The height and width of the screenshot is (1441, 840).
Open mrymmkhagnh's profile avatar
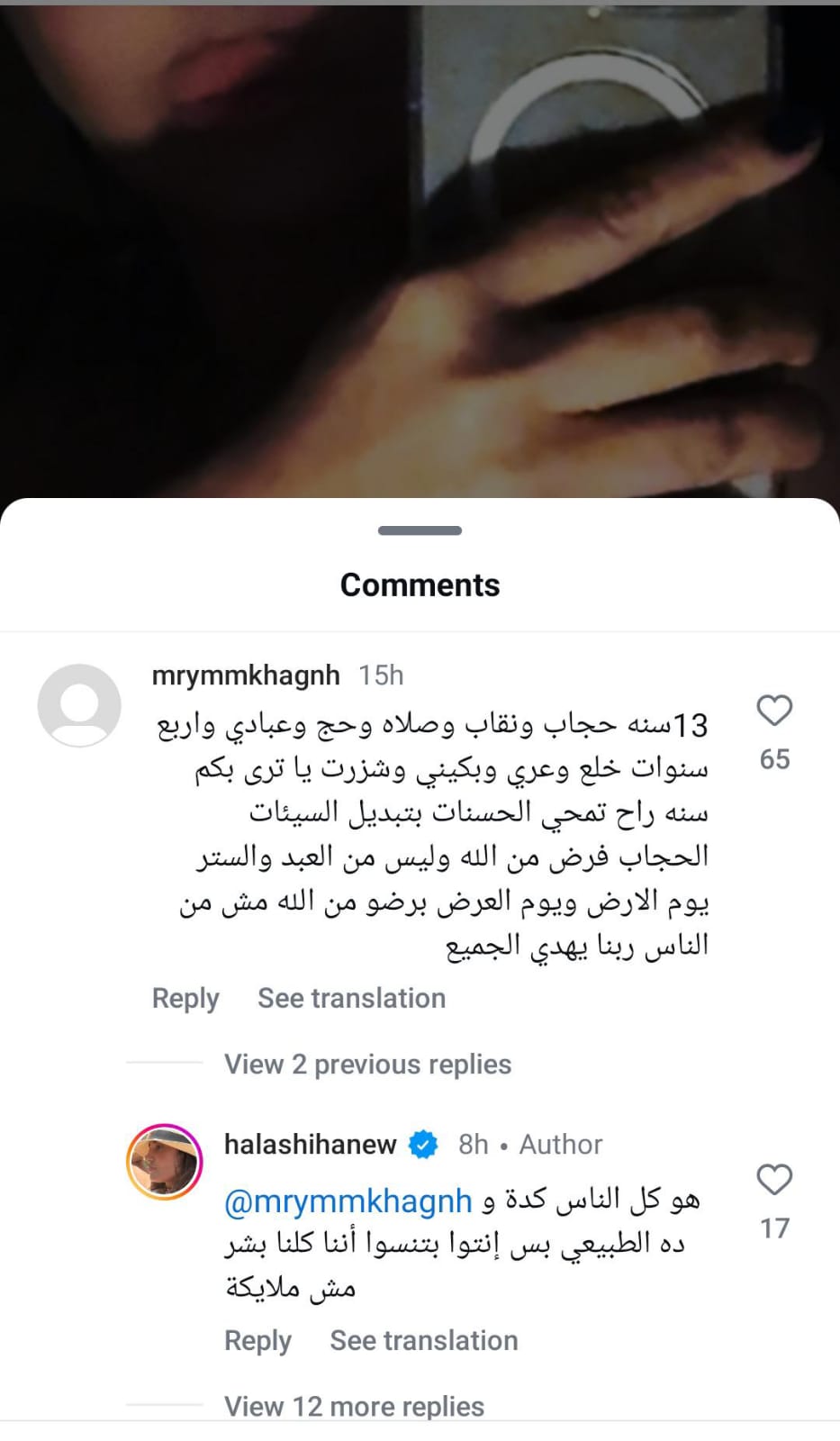pos(79,705)
